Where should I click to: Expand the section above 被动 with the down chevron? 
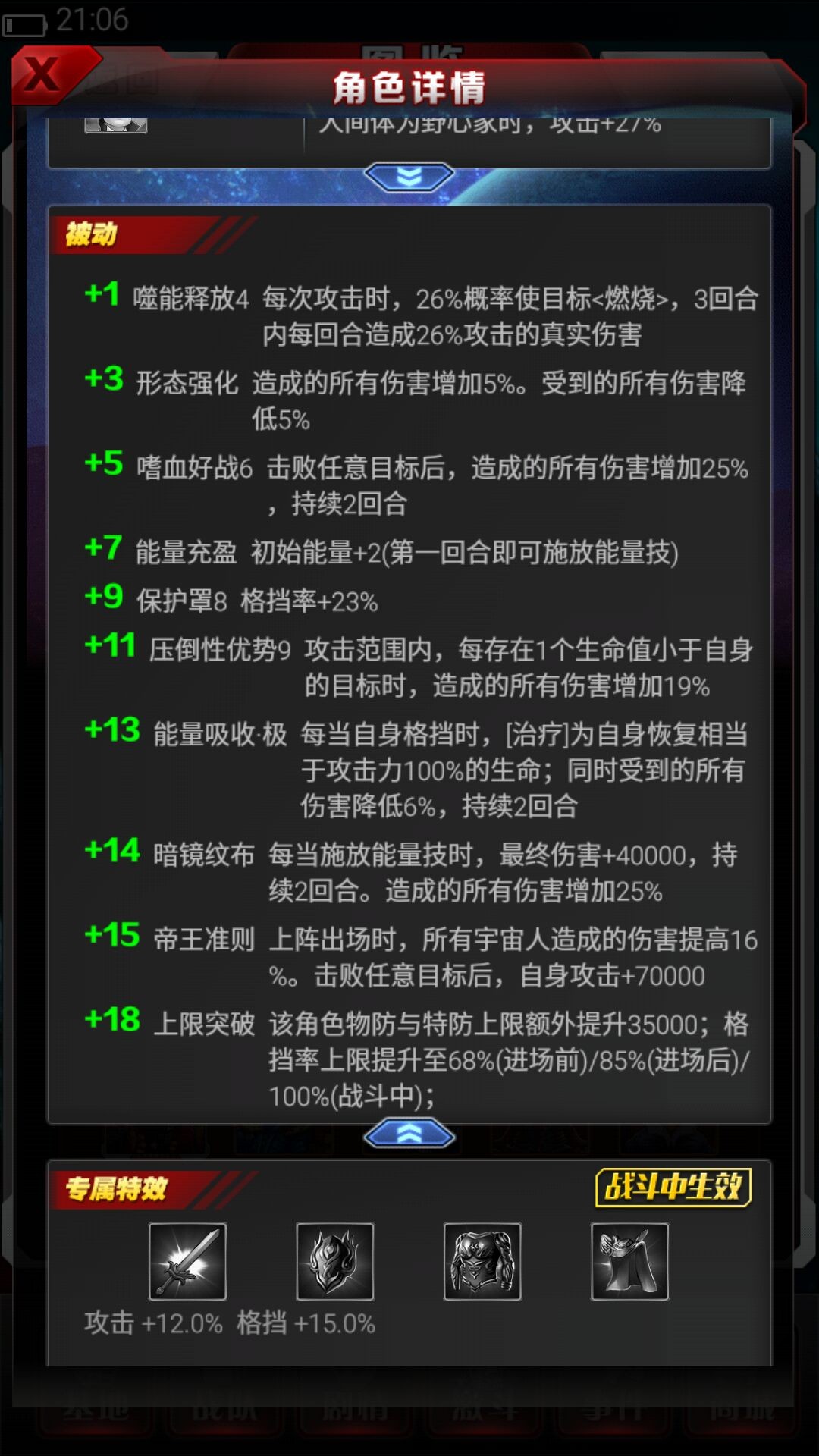(x=409, y=177)
